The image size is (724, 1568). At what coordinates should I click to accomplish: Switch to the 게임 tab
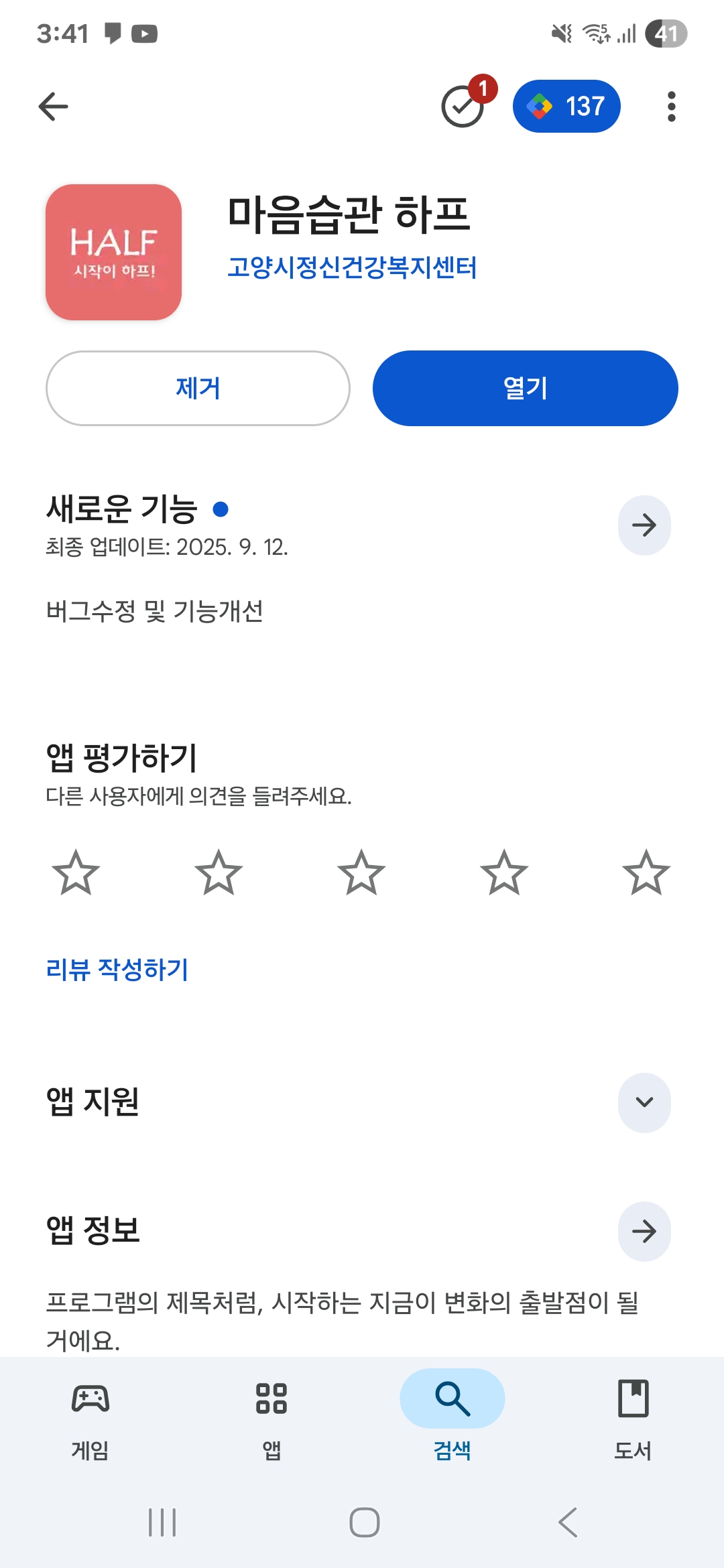(90, 1415)
